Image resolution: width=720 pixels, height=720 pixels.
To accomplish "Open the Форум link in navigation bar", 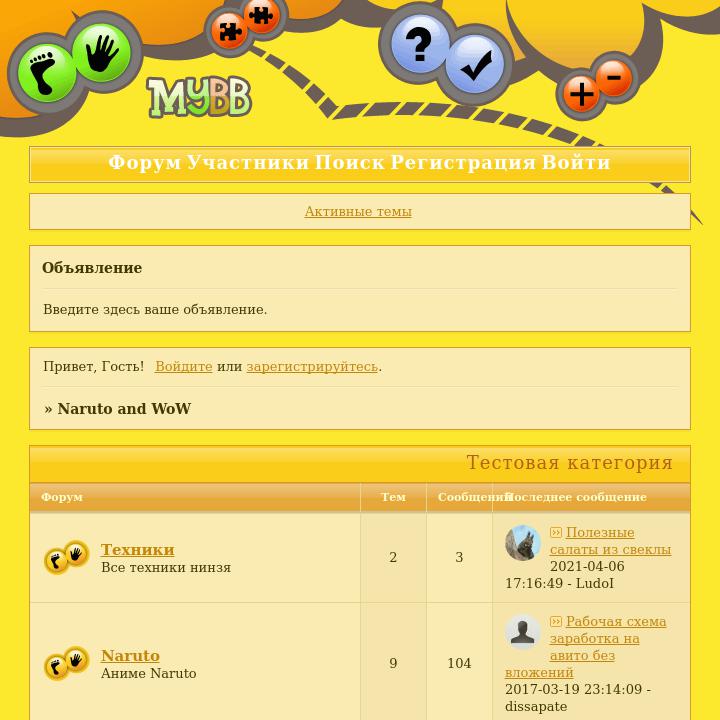I will click(x=145, y=163).
